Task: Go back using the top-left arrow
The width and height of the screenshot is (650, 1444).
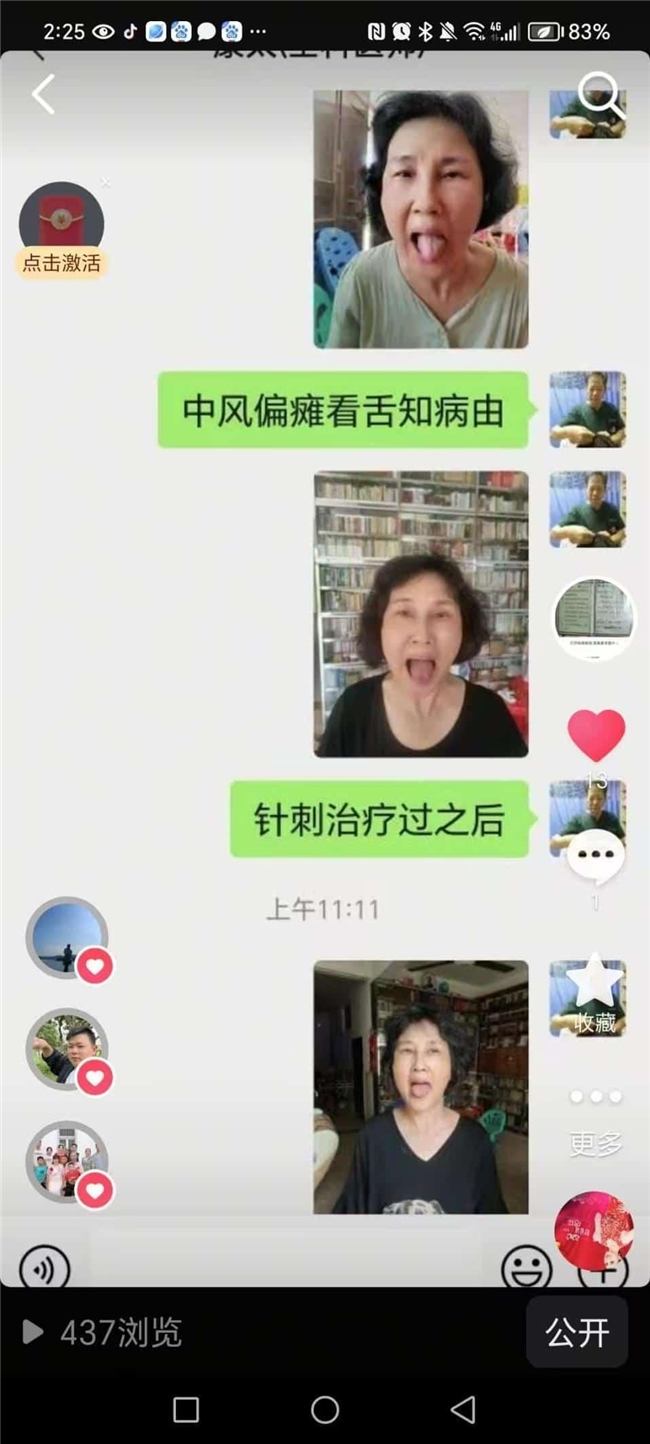Action: click(42, 95)
